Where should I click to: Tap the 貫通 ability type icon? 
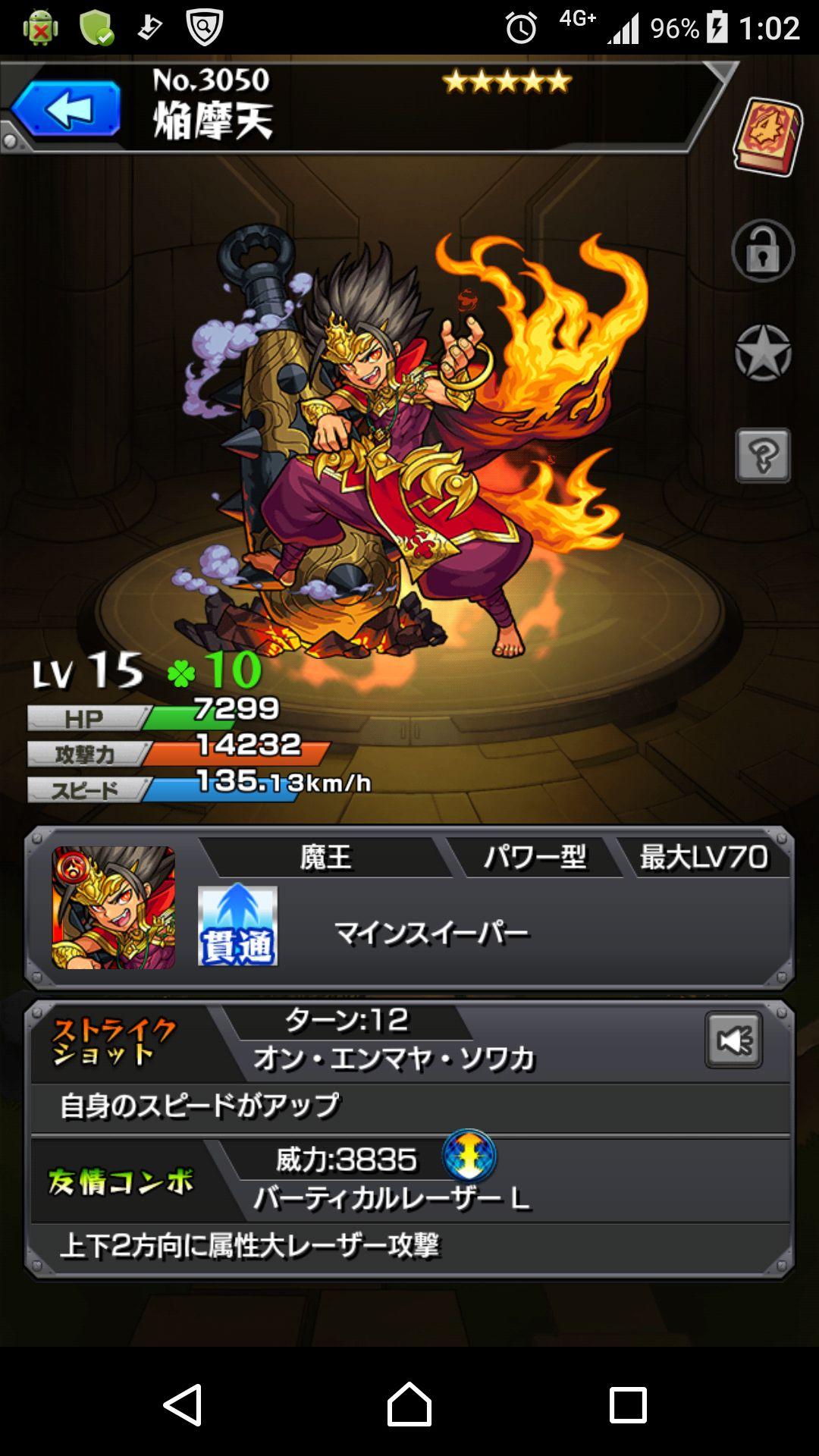[x=237, y=926]
